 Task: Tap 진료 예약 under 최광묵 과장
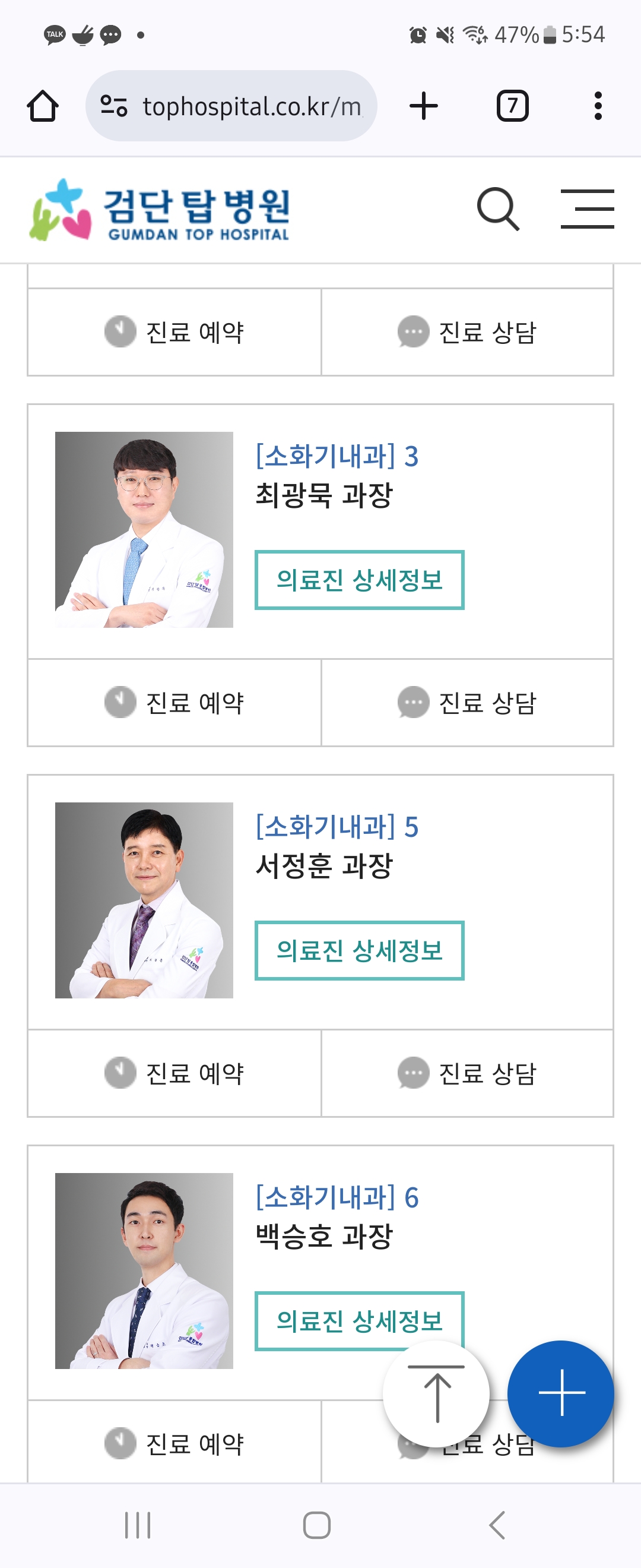[x=174, y=703]
